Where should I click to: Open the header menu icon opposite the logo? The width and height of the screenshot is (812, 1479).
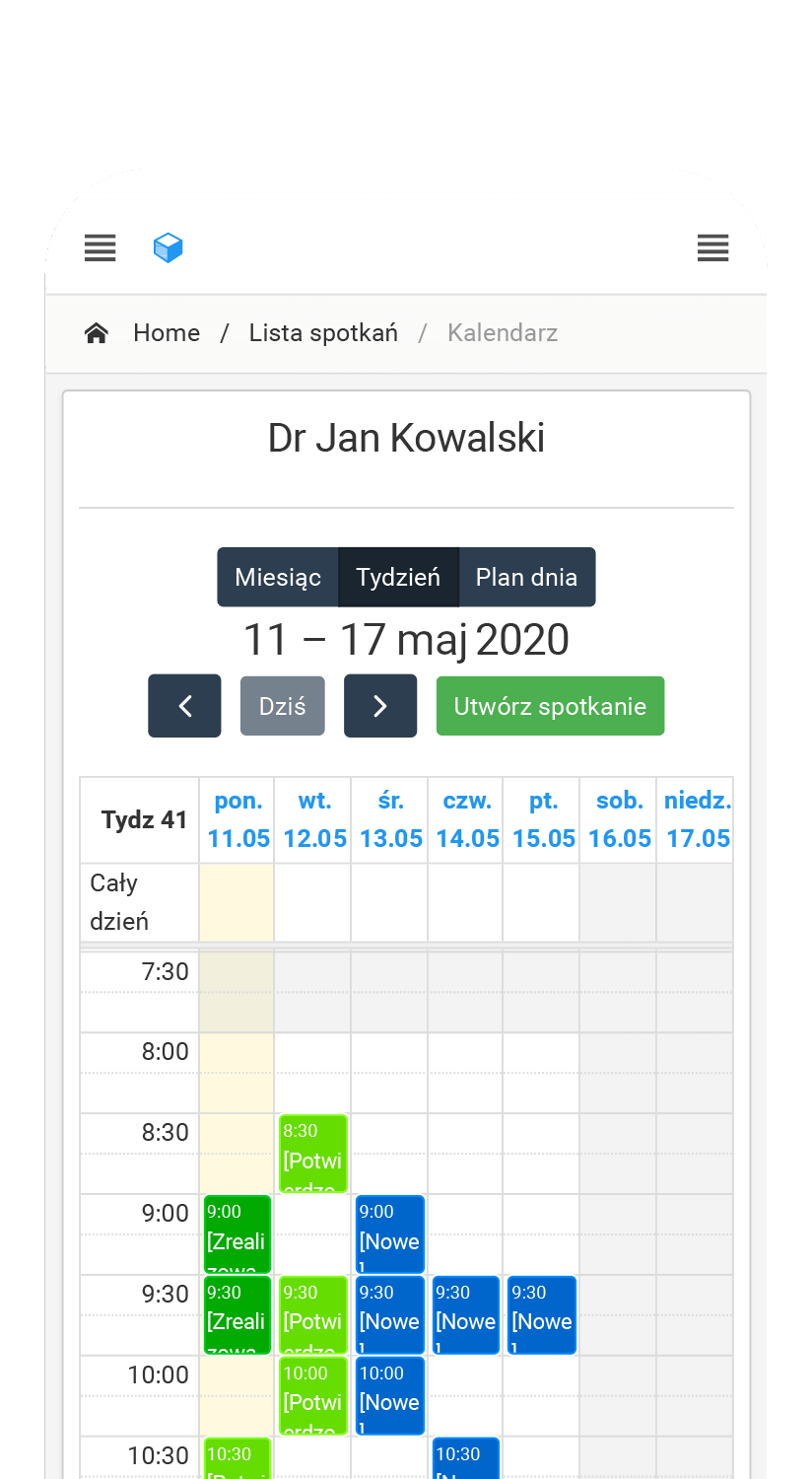point(712,247)
